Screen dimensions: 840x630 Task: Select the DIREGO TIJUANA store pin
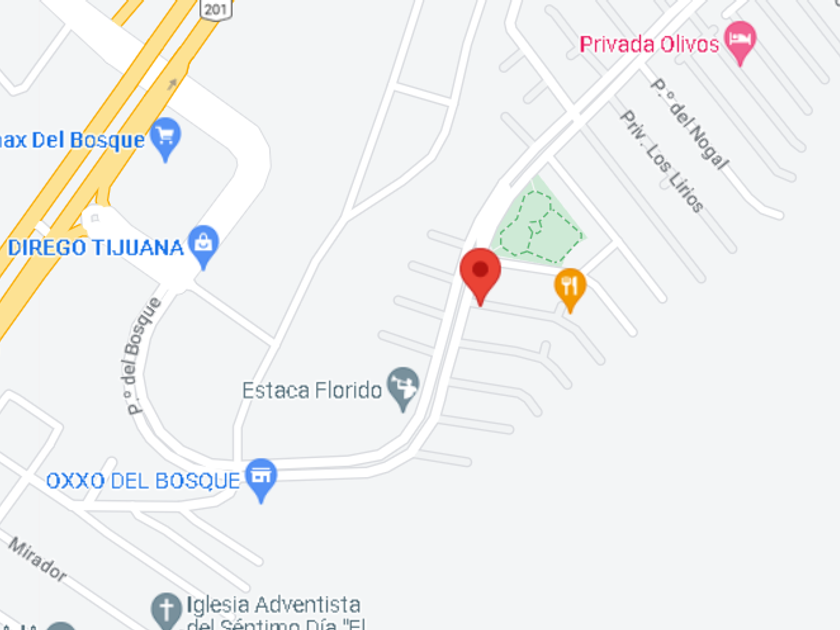[203, 247]
